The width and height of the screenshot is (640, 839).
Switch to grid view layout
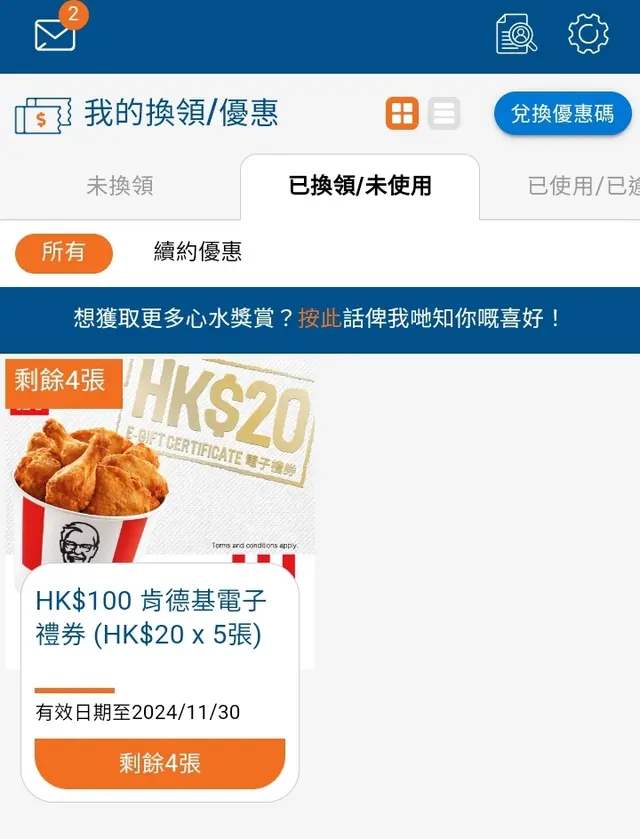point(402,114)
